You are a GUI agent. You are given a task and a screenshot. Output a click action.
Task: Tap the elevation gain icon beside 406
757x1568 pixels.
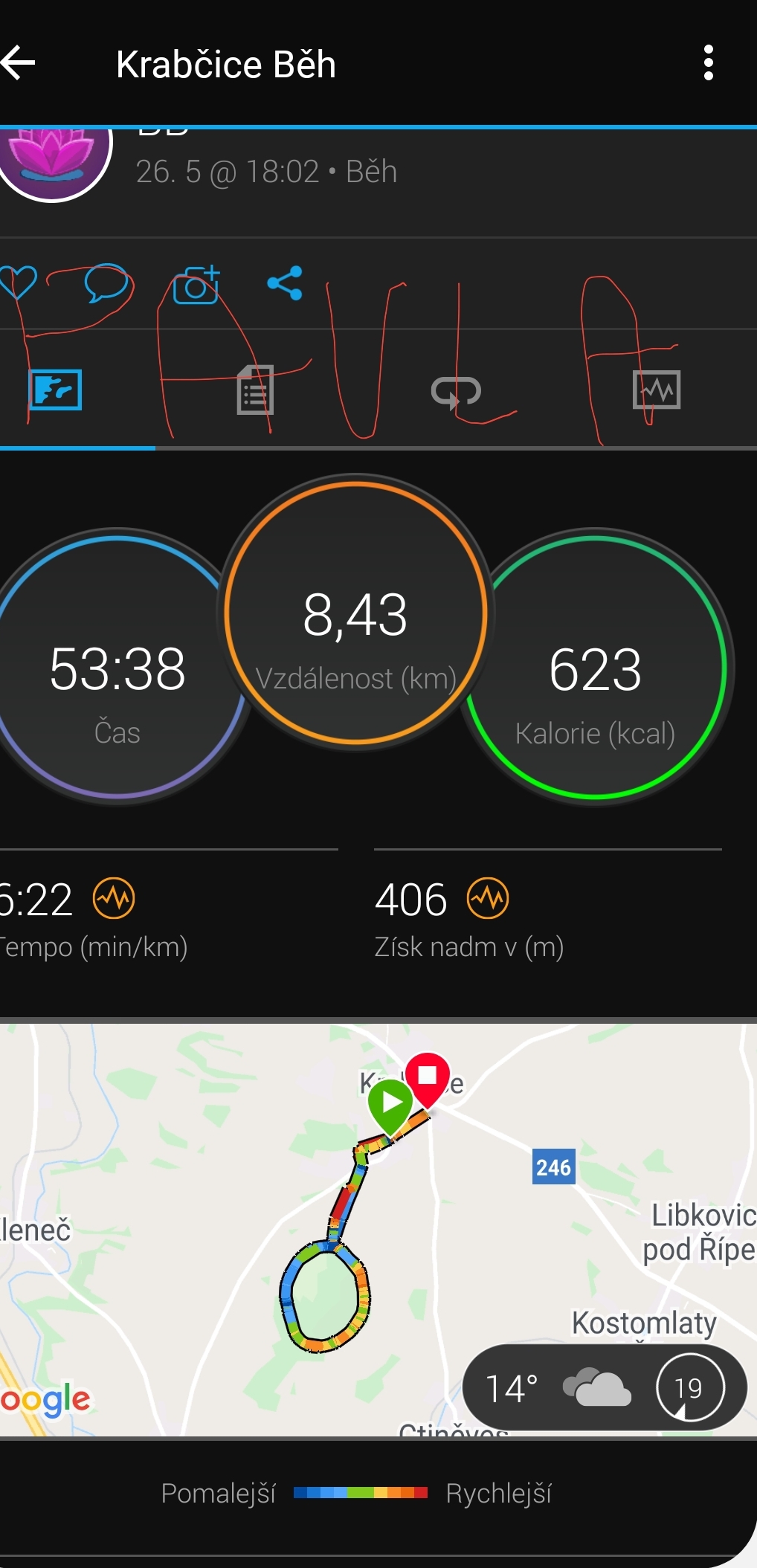point(488,898)
